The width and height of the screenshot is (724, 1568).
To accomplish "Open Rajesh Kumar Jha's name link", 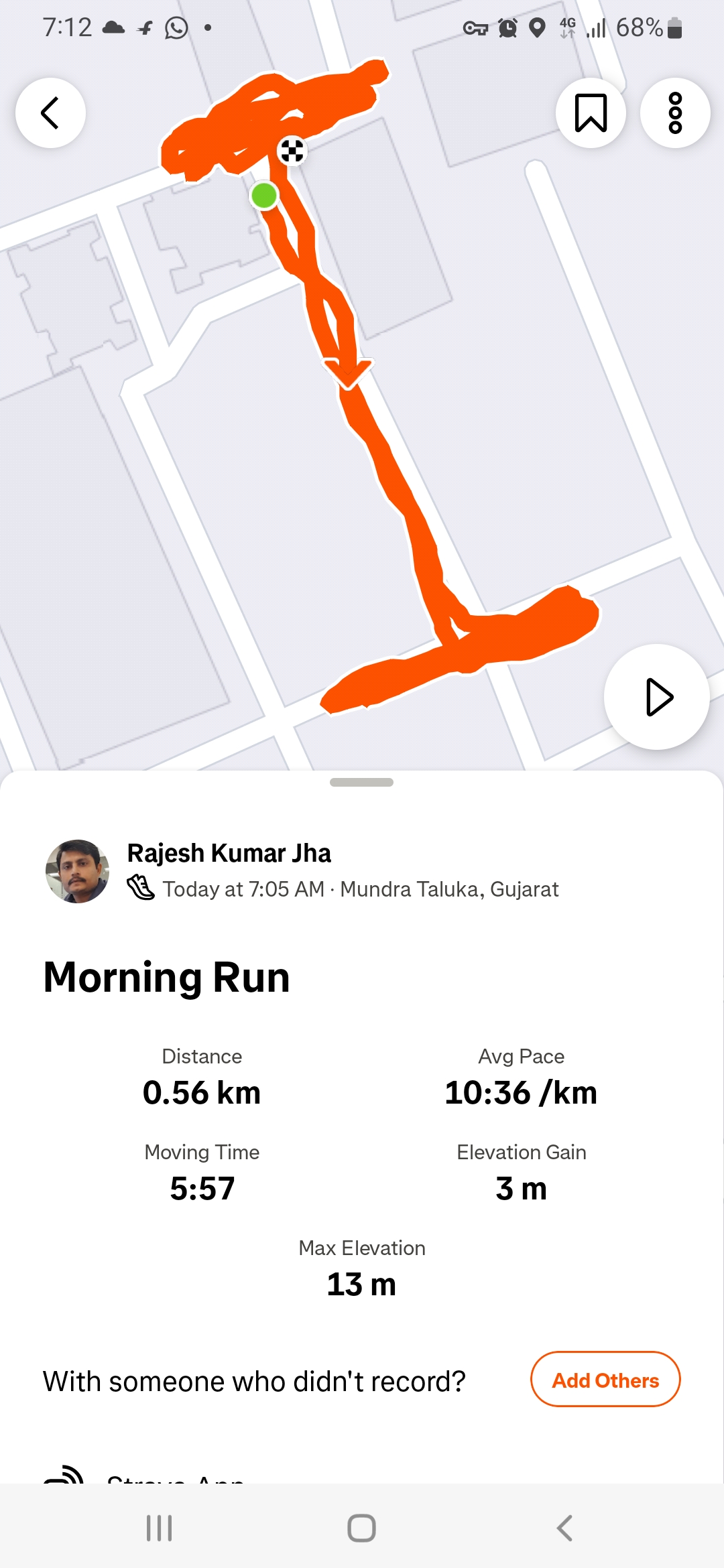I will click(x=229, y=853).
